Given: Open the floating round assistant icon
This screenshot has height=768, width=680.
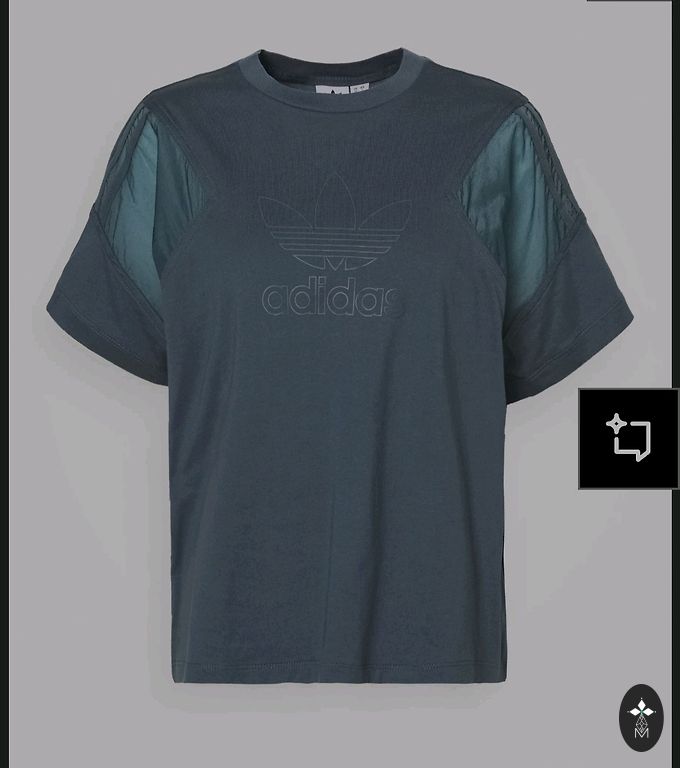Looking at the screenshot, I should coord(641,717).
